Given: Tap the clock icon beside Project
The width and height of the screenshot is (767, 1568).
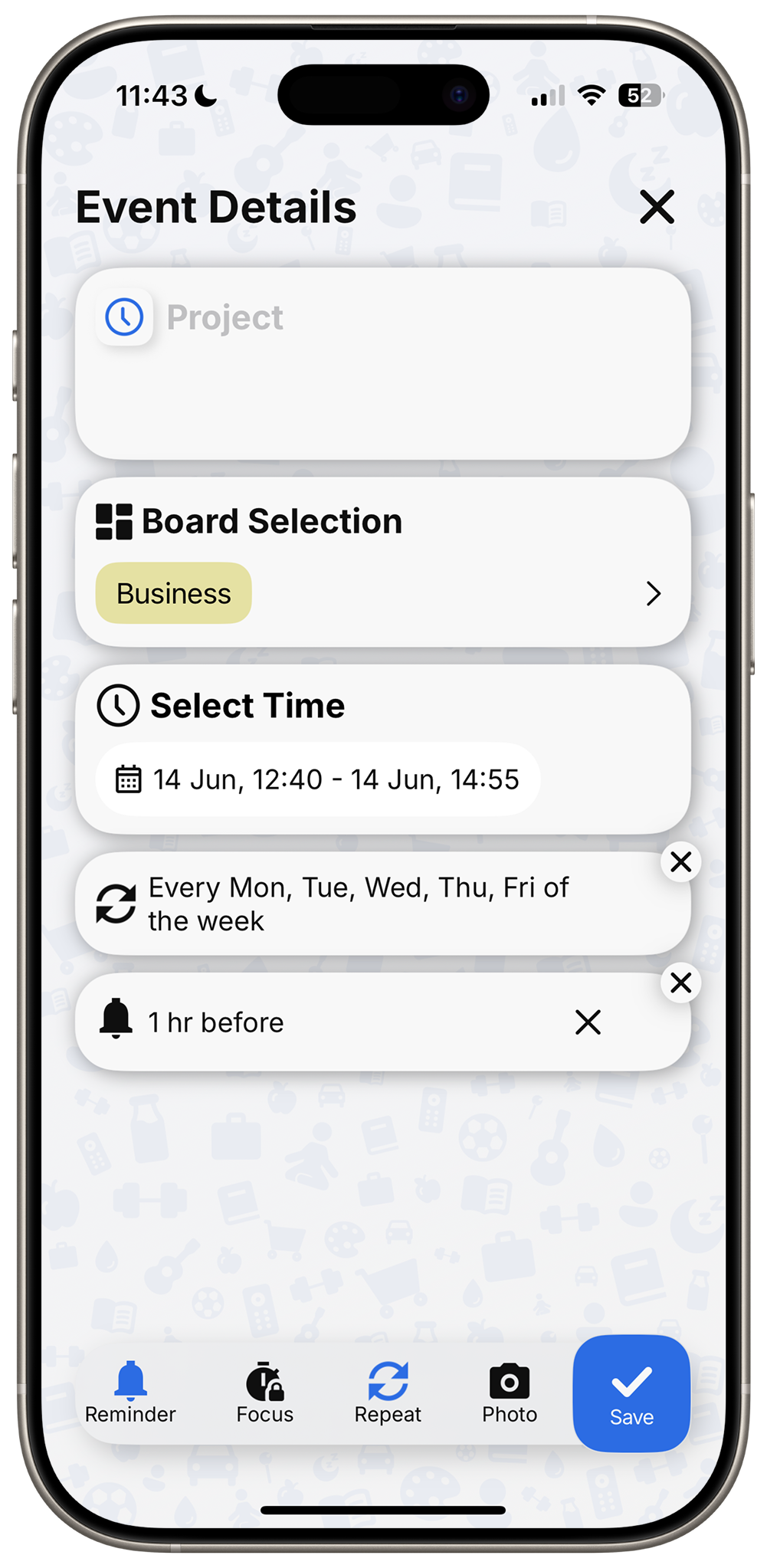Looking at the screenshot, I should tap(124, 317).
